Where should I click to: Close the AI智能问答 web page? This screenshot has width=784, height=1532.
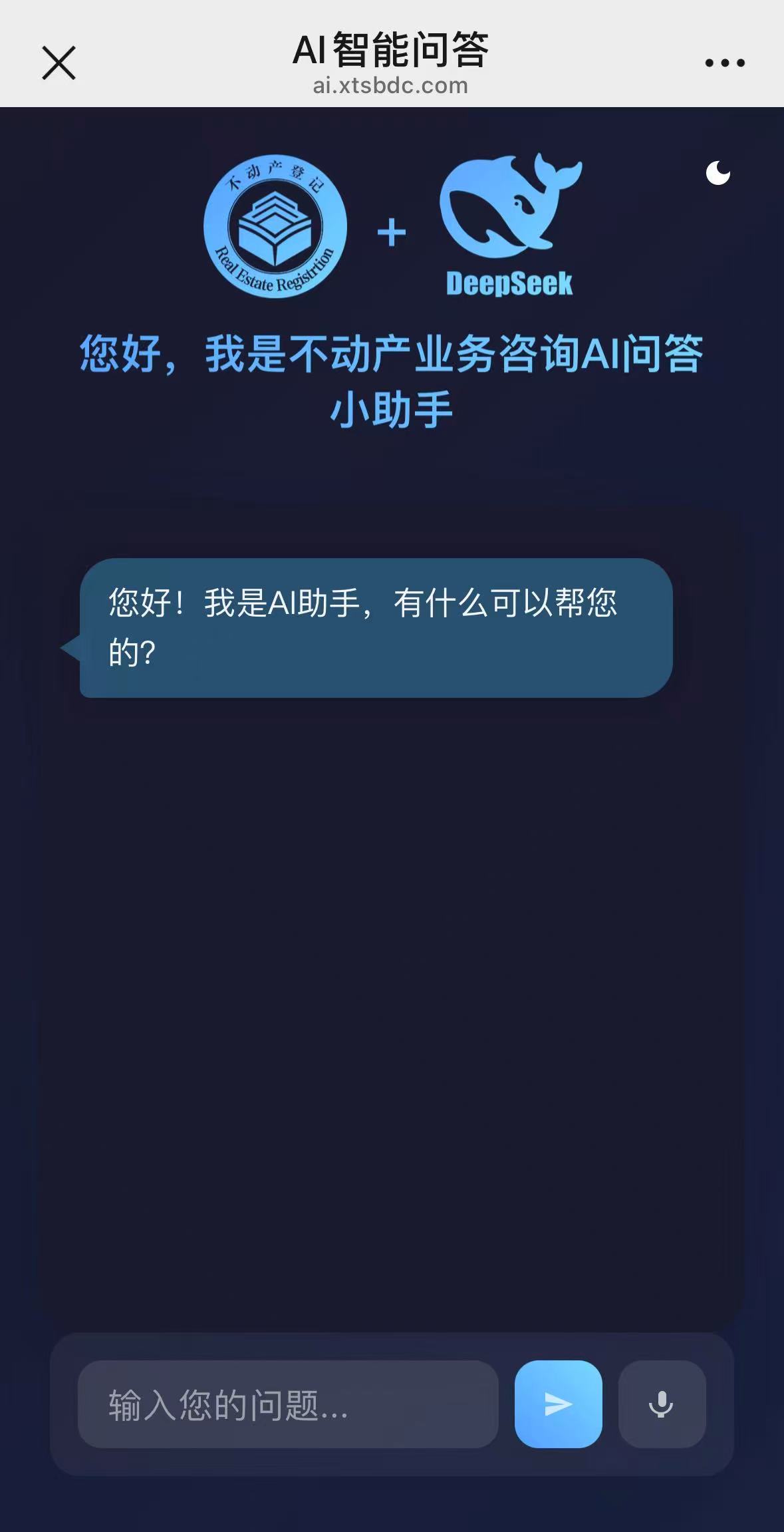tap(59, 63)
